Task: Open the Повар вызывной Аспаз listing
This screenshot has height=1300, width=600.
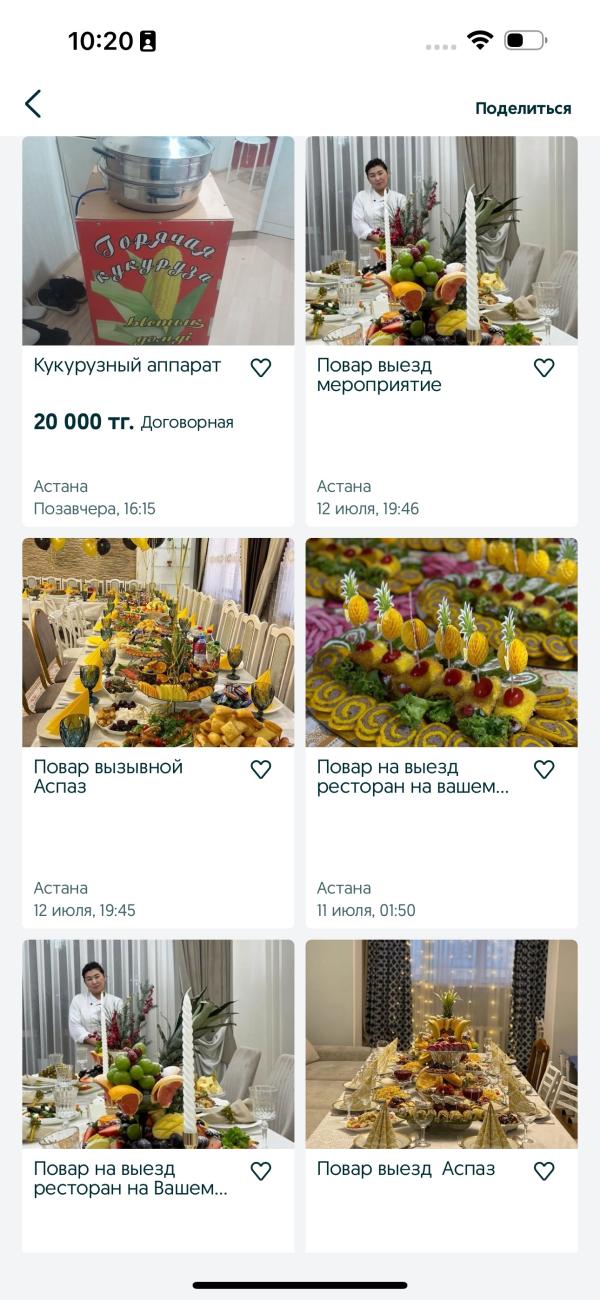Action: tap(158, 643)
